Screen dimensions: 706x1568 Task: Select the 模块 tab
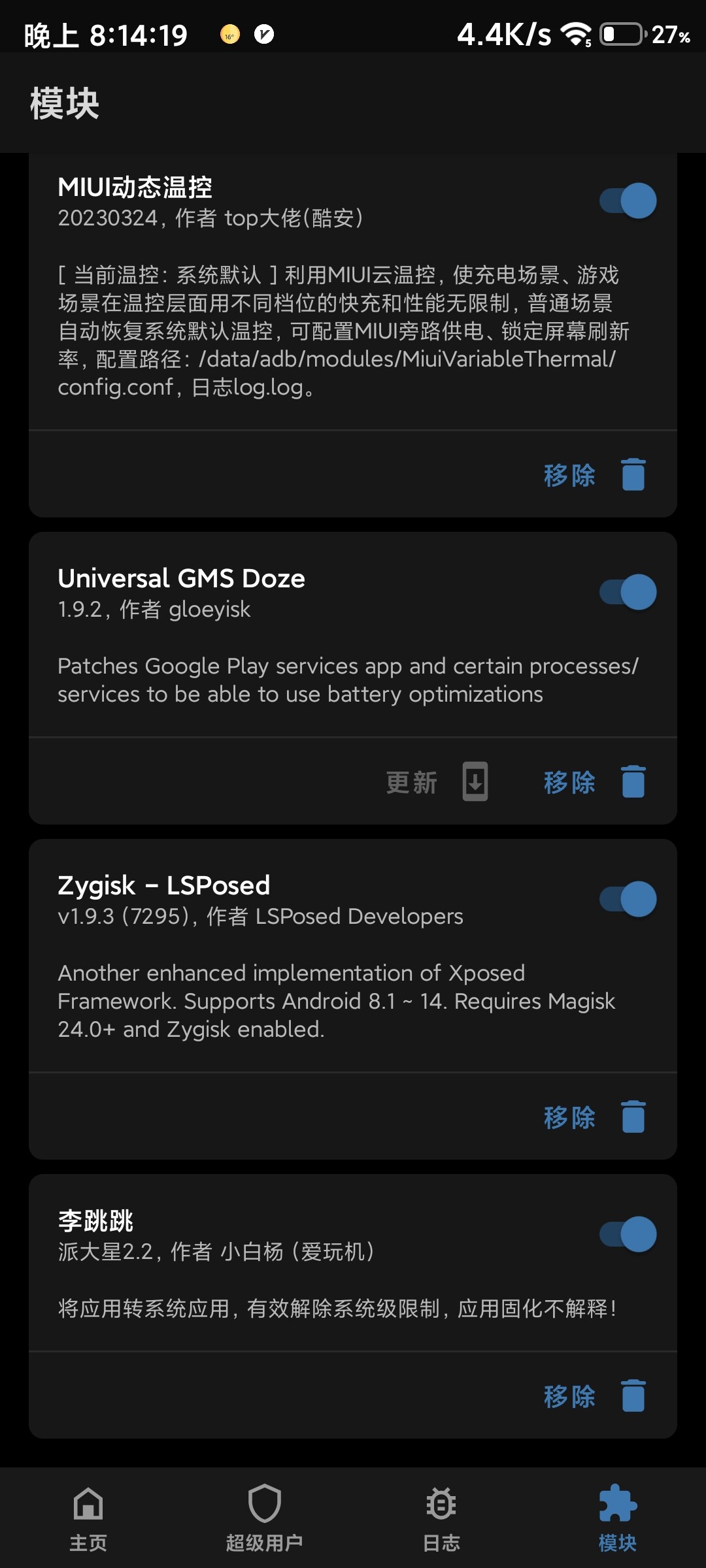618,1518
